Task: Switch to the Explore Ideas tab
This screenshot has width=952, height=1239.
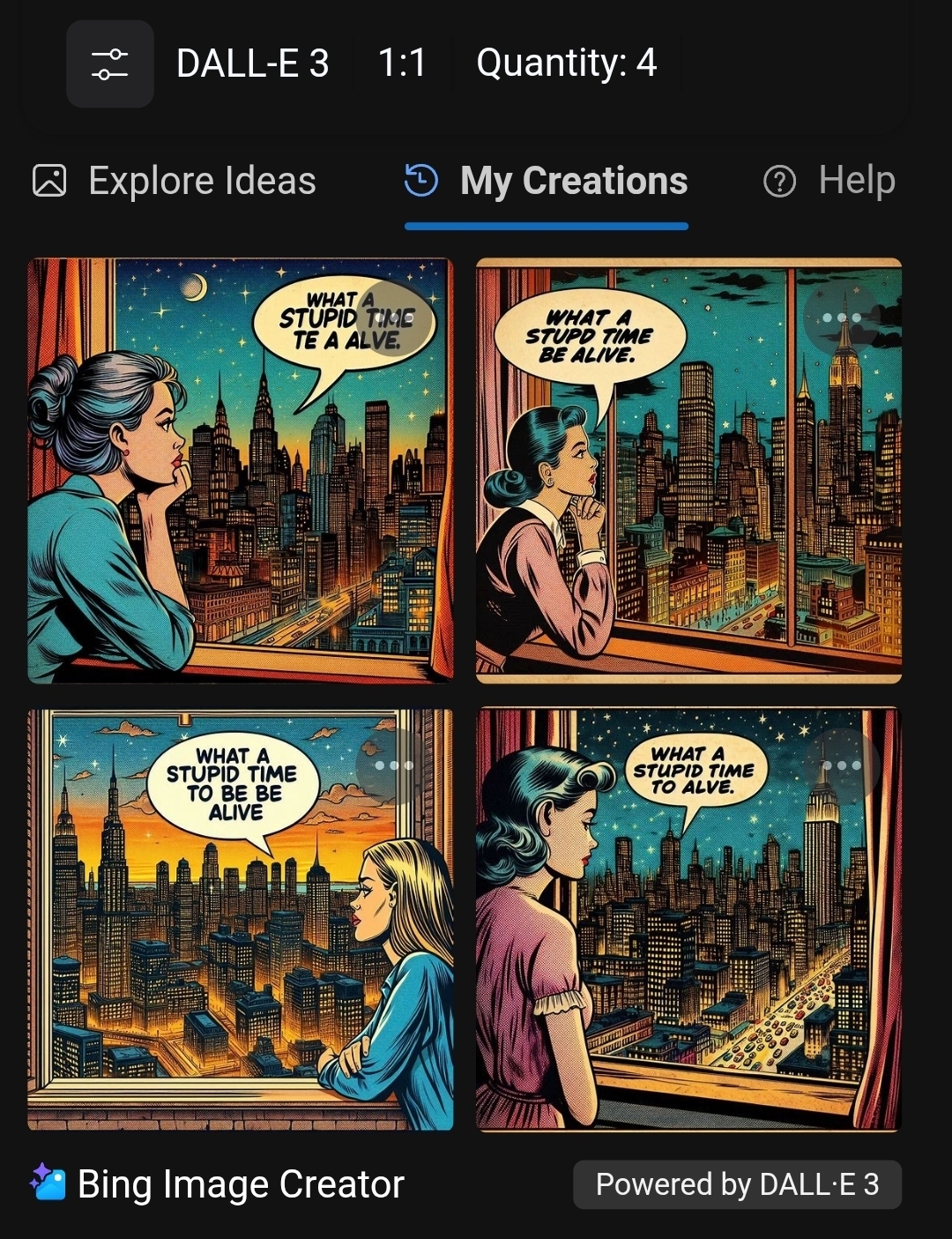Action: pyautogui.click(x=175, y=181)
